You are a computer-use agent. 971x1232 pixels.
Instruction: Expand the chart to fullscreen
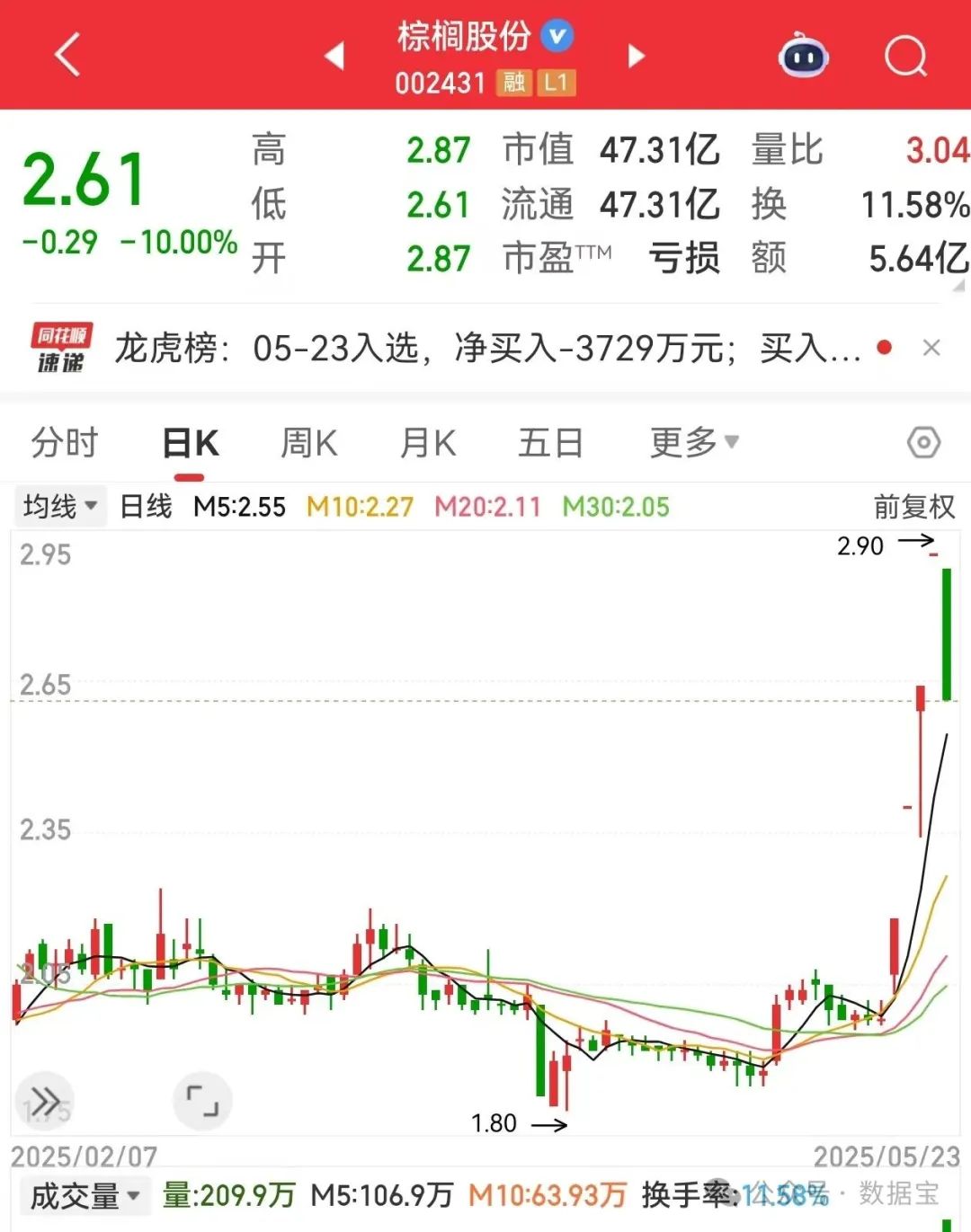[202, 1101]
